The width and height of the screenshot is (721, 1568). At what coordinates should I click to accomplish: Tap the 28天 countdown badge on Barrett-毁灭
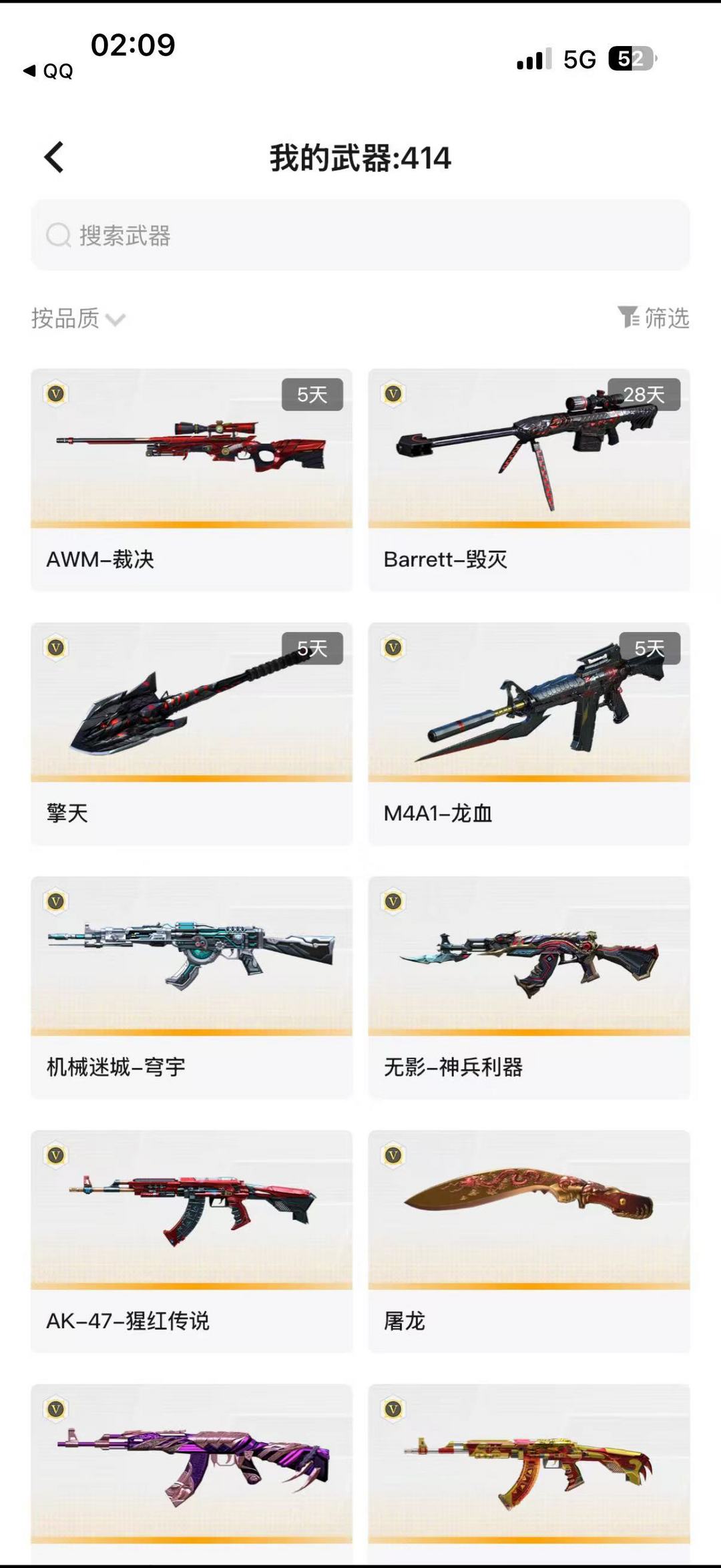coord(642,395)
